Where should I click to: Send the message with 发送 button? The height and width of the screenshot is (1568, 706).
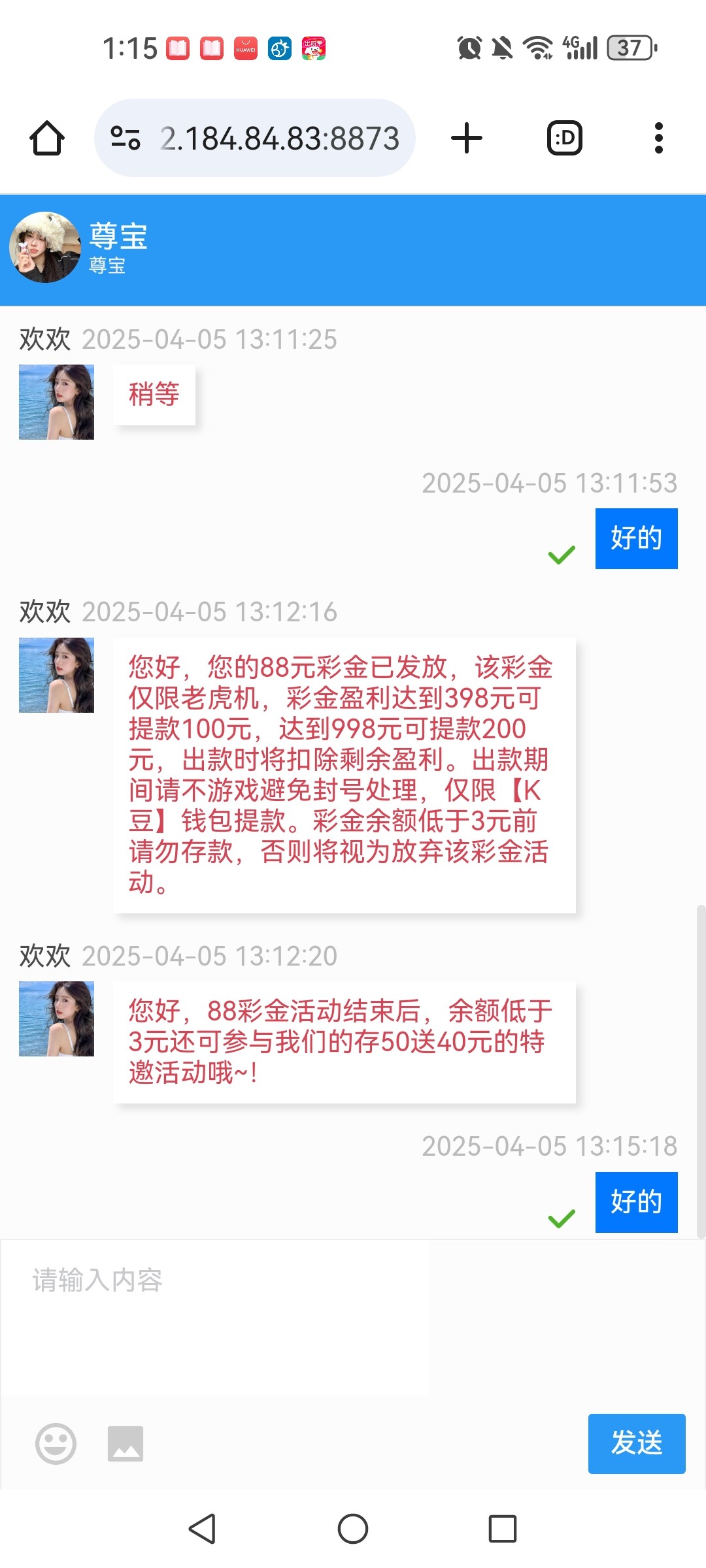[x=636, y=1443]
